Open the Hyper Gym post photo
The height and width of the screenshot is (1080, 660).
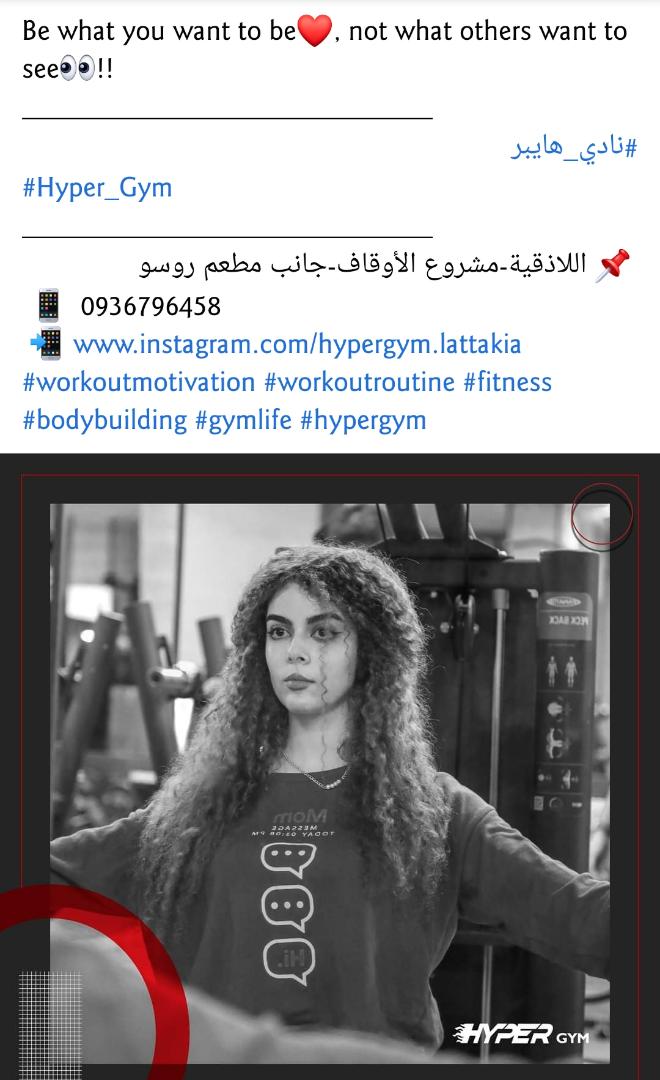pos(330,780)
